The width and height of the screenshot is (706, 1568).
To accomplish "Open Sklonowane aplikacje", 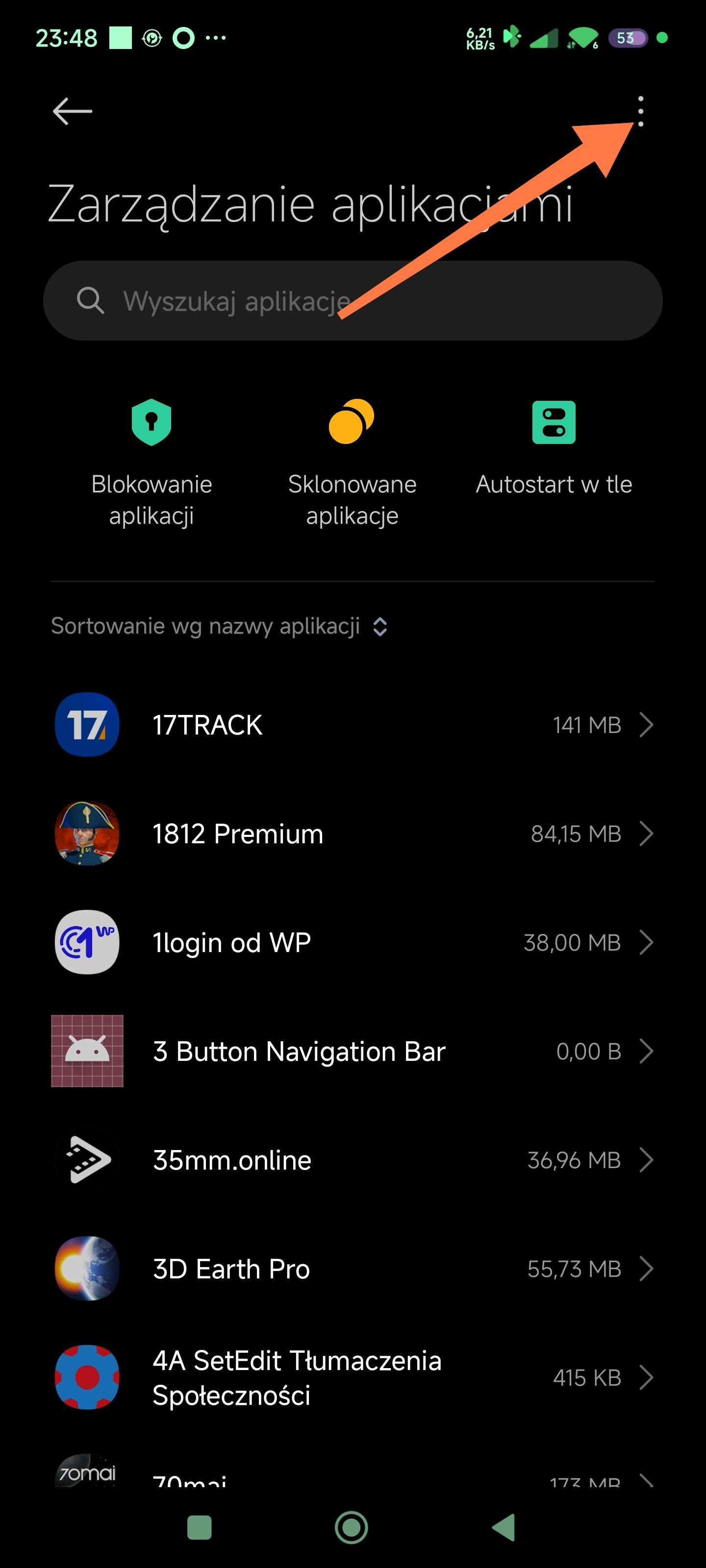I will (x=352, y=462).
